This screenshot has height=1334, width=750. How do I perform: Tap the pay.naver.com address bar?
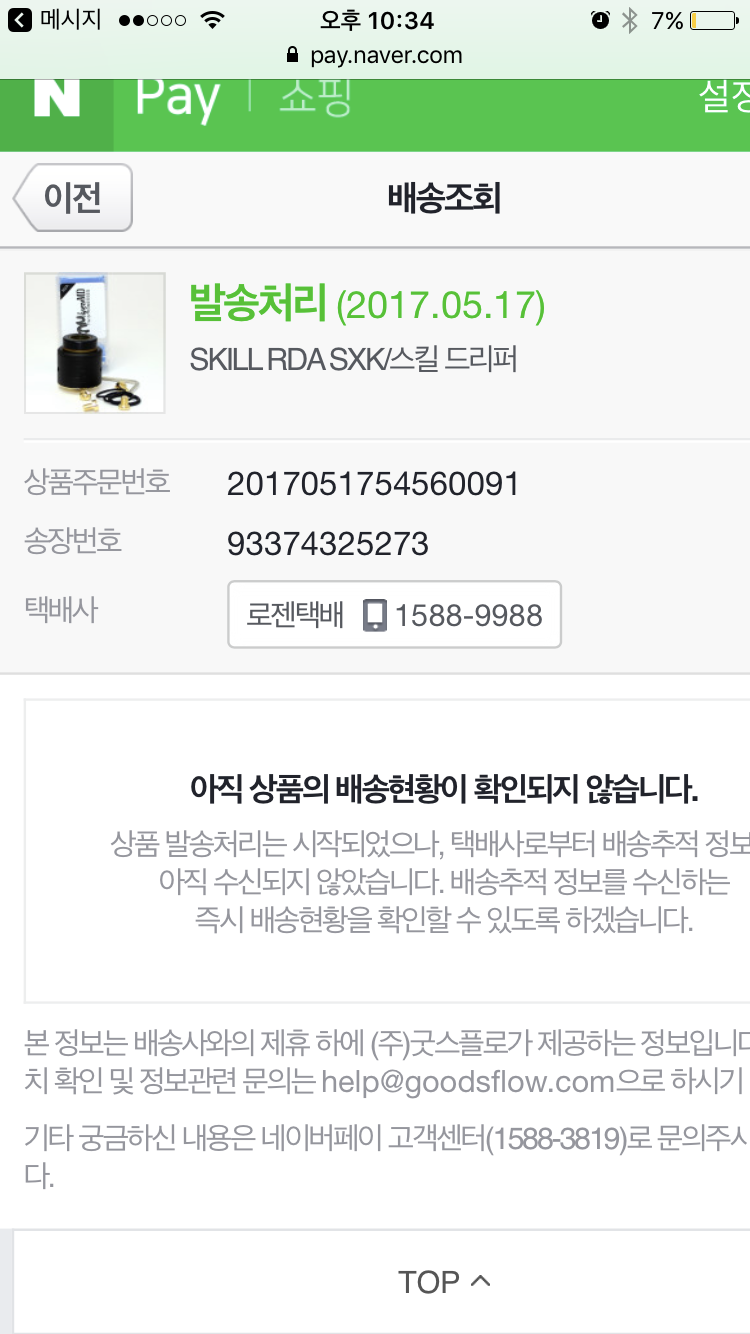click(x=375, y=55)
